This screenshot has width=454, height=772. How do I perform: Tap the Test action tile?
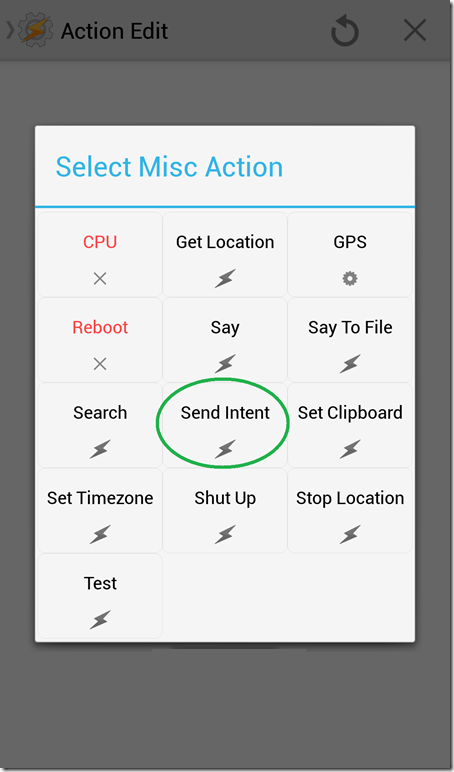tap(100, 596)
